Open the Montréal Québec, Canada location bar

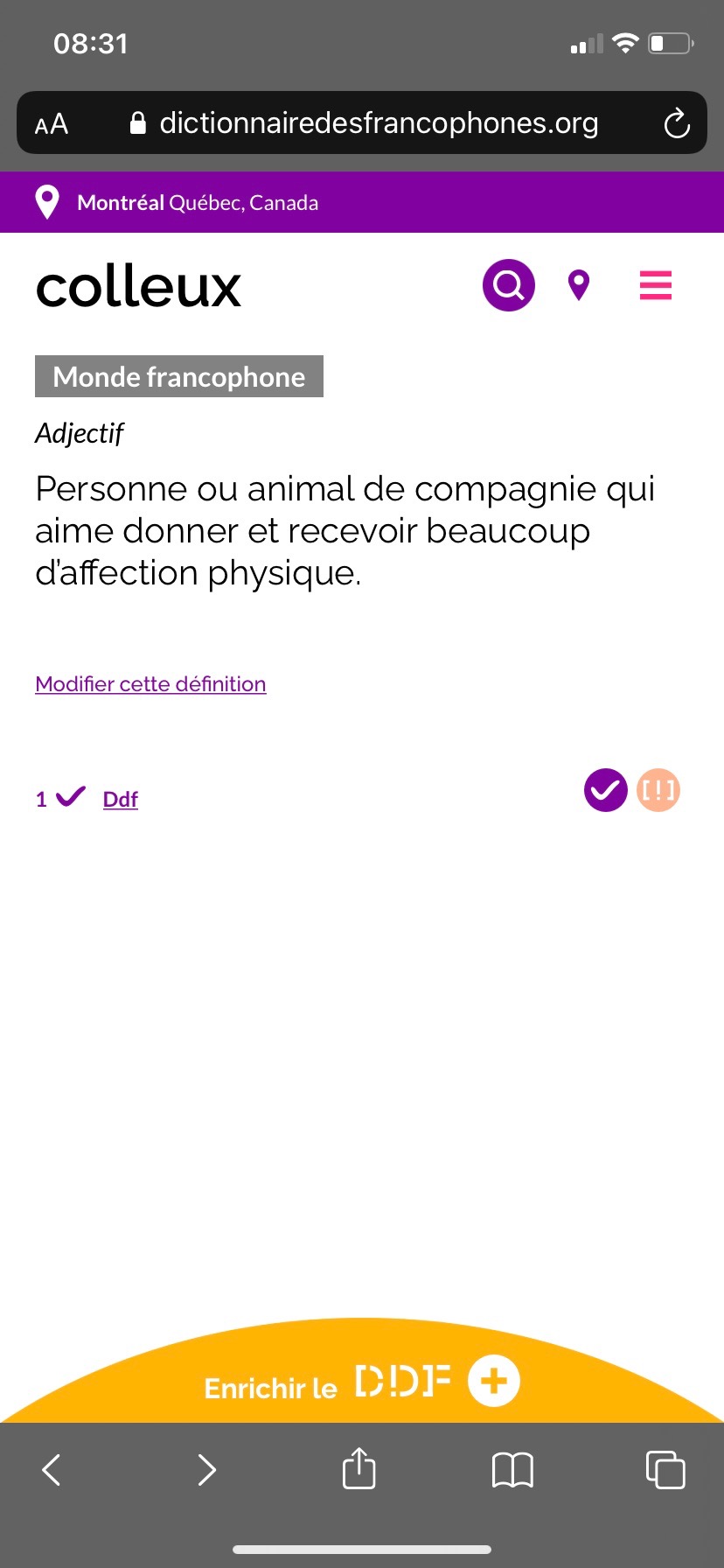(362, 202)
